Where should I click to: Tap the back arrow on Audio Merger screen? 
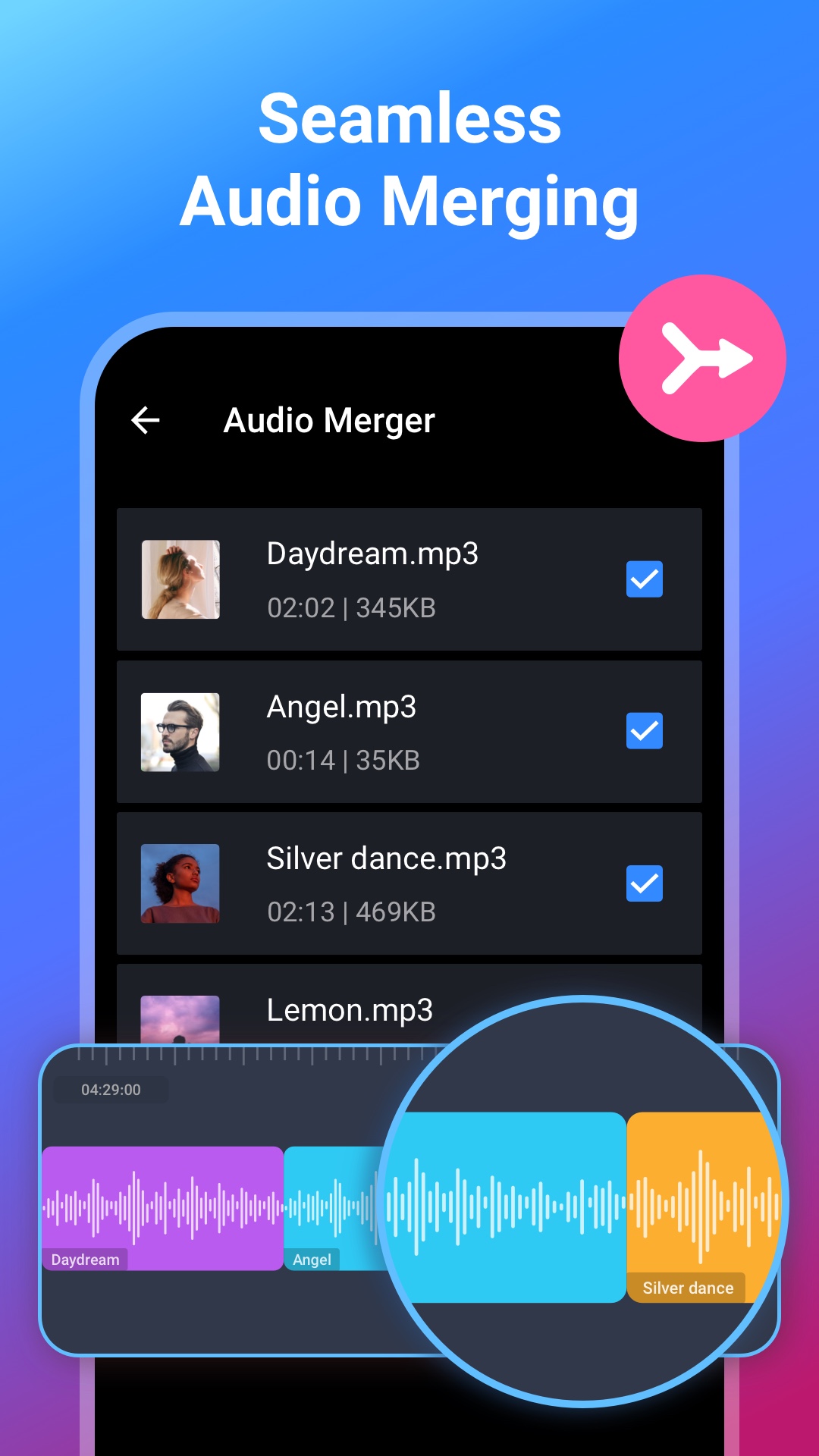point(146,420)
